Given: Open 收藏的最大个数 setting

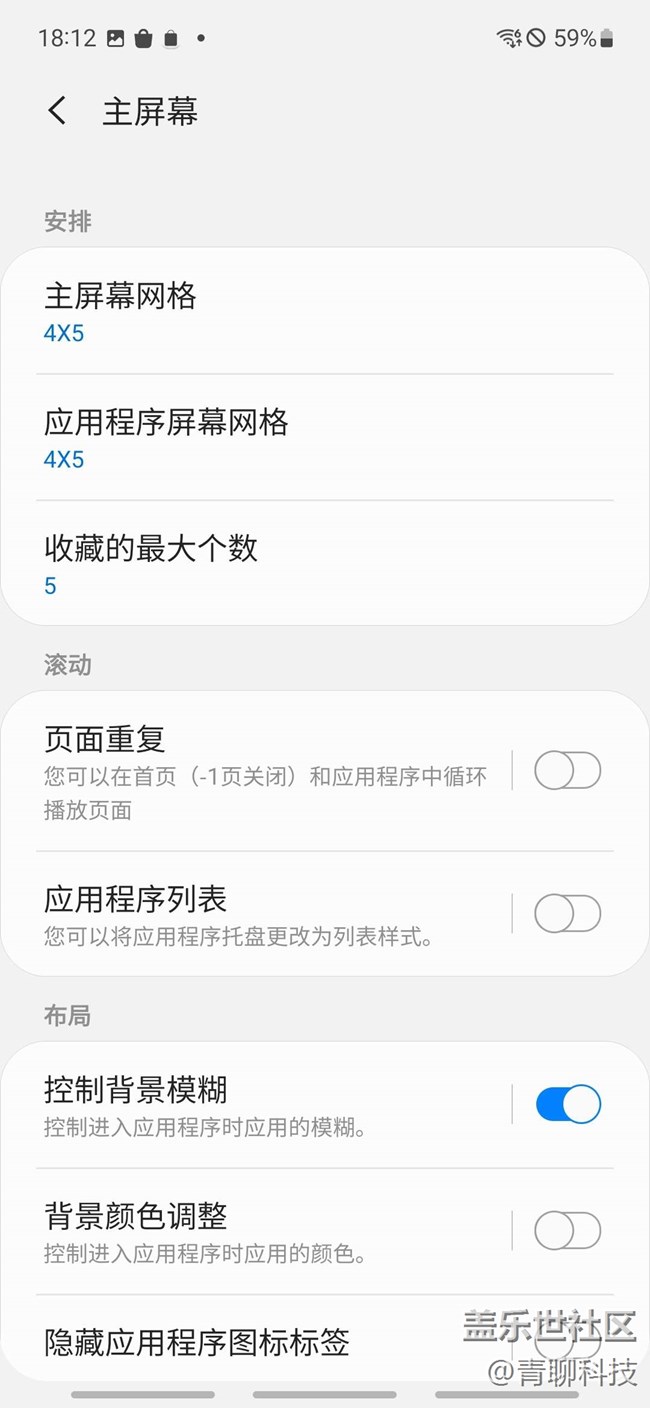Looking at the screenshot, I should click(x=324, y=564).
